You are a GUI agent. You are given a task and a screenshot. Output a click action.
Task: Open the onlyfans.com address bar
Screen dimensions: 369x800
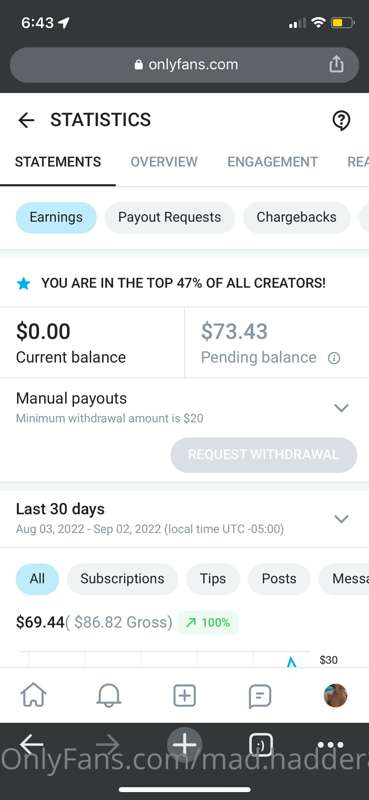pyautogui.click(x=184, y=65)
